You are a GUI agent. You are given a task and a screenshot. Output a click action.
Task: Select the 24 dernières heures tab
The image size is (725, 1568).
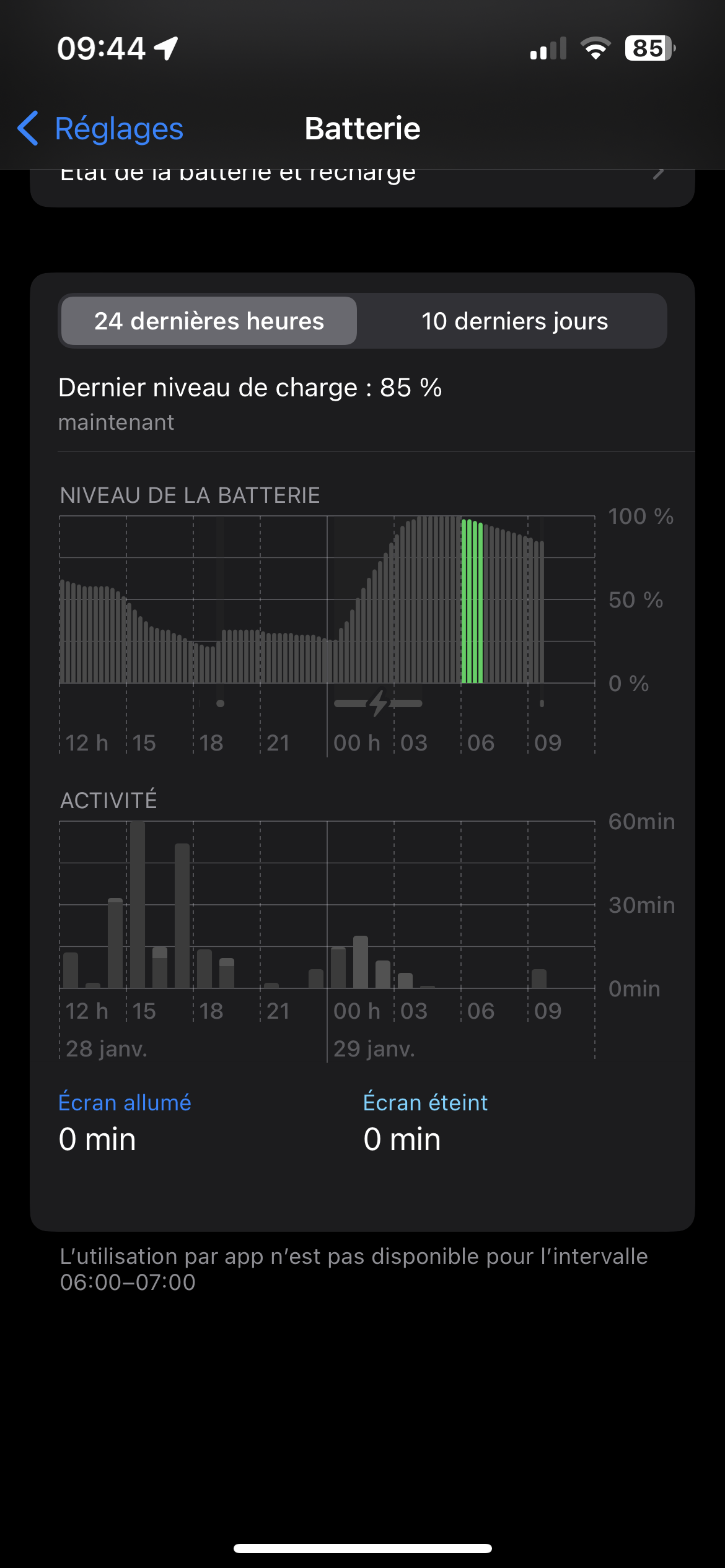[209, 321]
